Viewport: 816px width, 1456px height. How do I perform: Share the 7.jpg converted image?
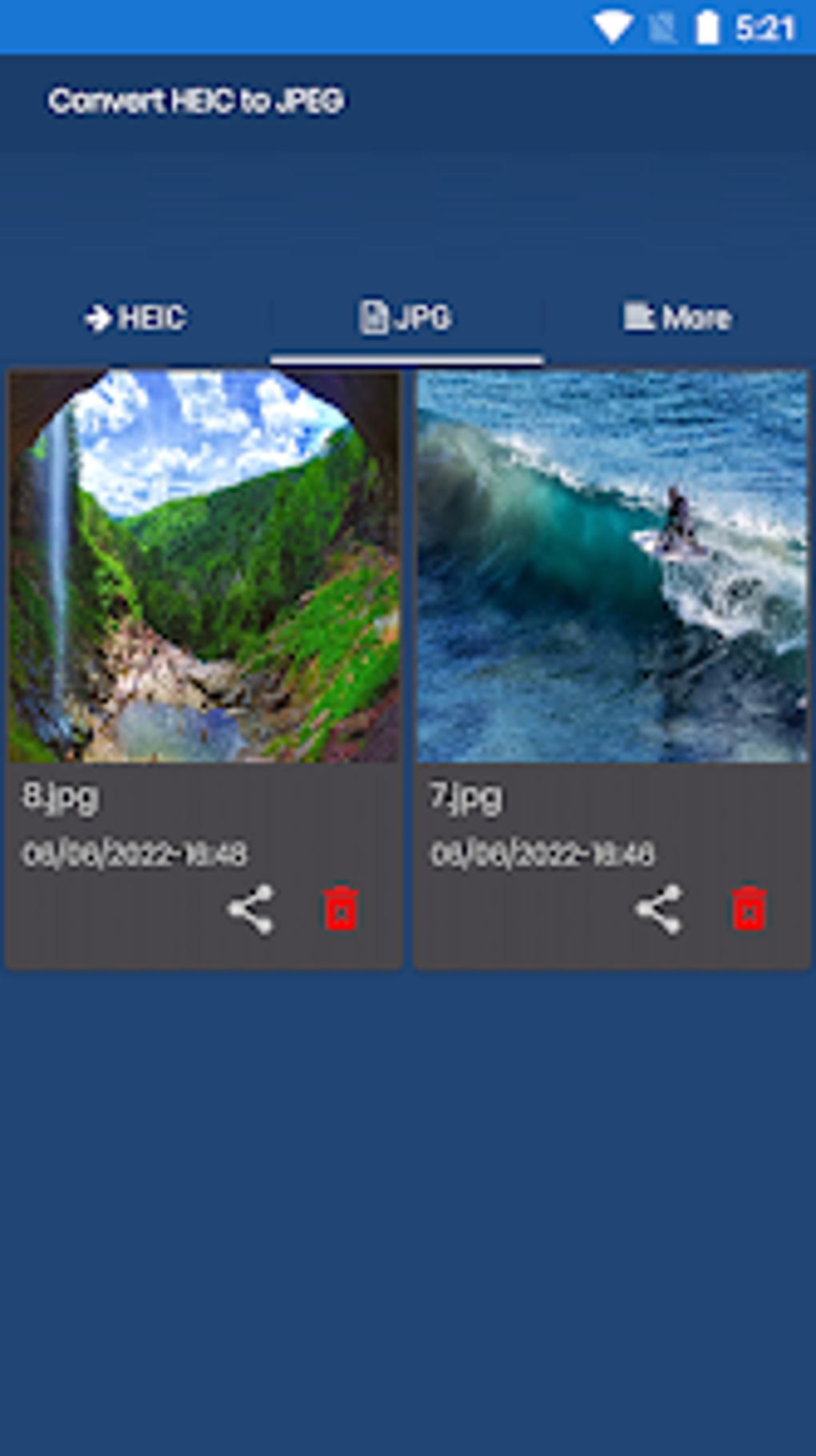[657, 909]
